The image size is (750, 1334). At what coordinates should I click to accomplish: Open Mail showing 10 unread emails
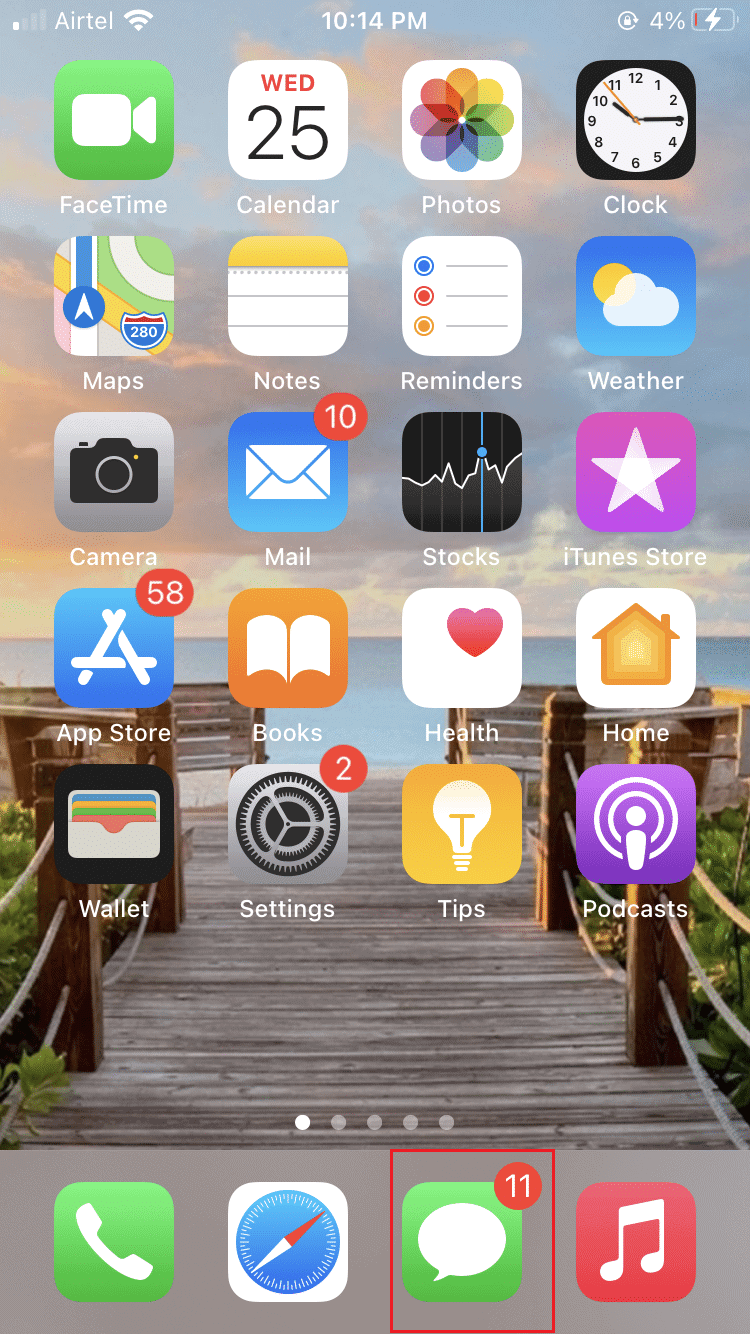(287, 472)
